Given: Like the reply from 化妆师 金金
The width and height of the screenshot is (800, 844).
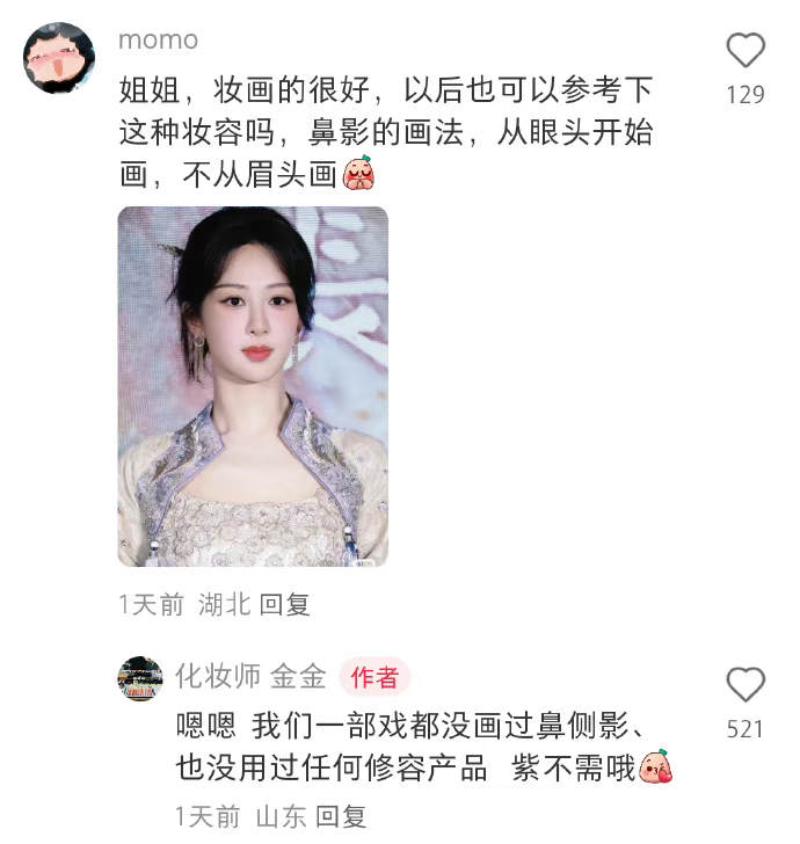Looking at the screenshot, I should pos(745,685).
